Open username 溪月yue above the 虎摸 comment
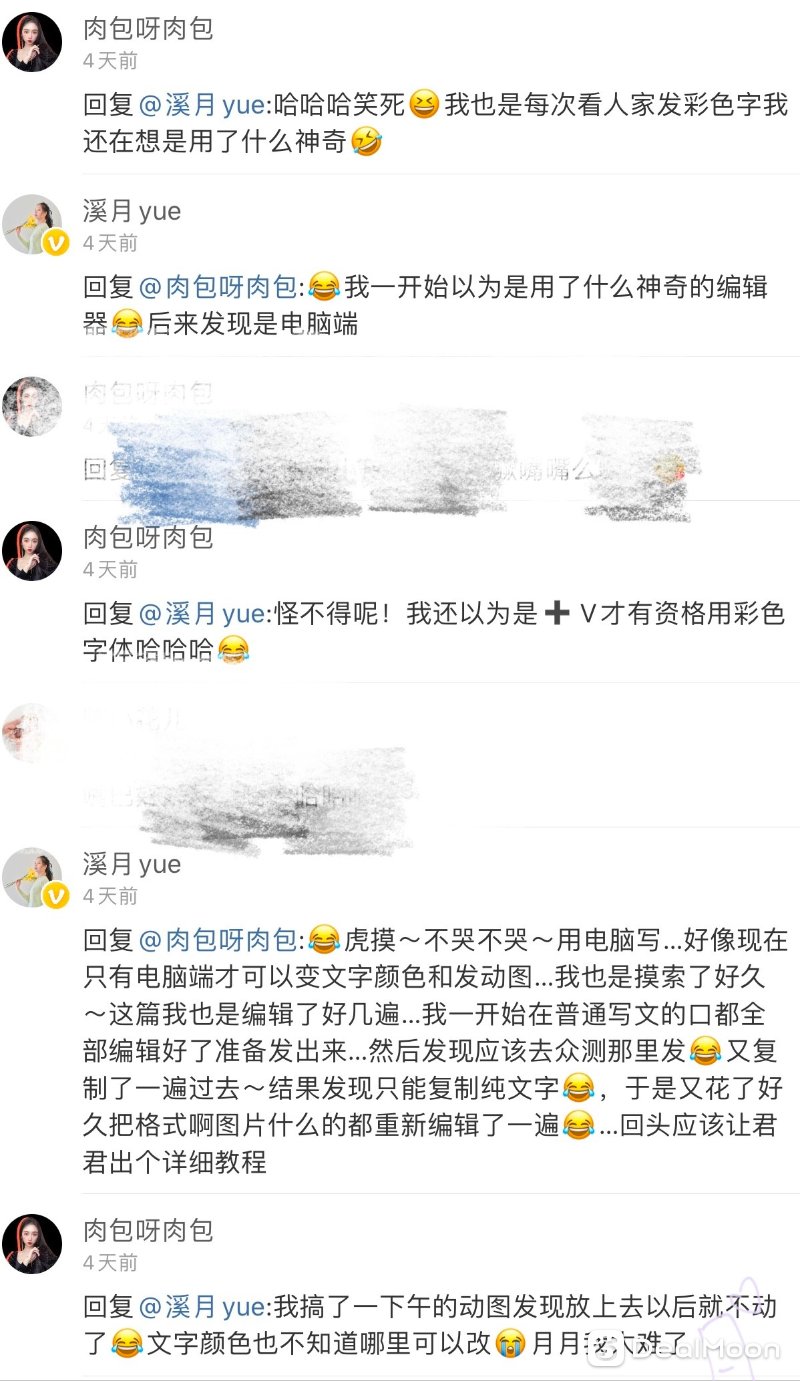The image size is (800, 1381). tap(132, 864)
